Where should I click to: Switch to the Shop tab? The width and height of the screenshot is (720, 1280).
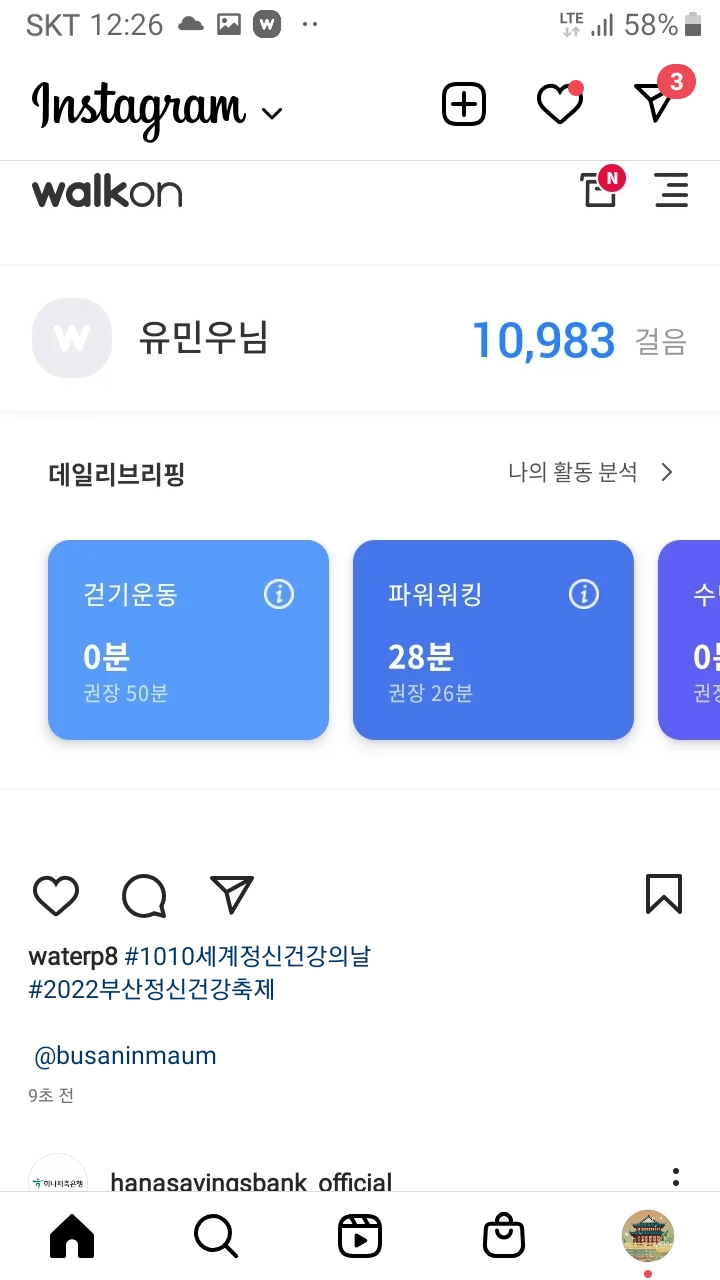click(504, 1237)
